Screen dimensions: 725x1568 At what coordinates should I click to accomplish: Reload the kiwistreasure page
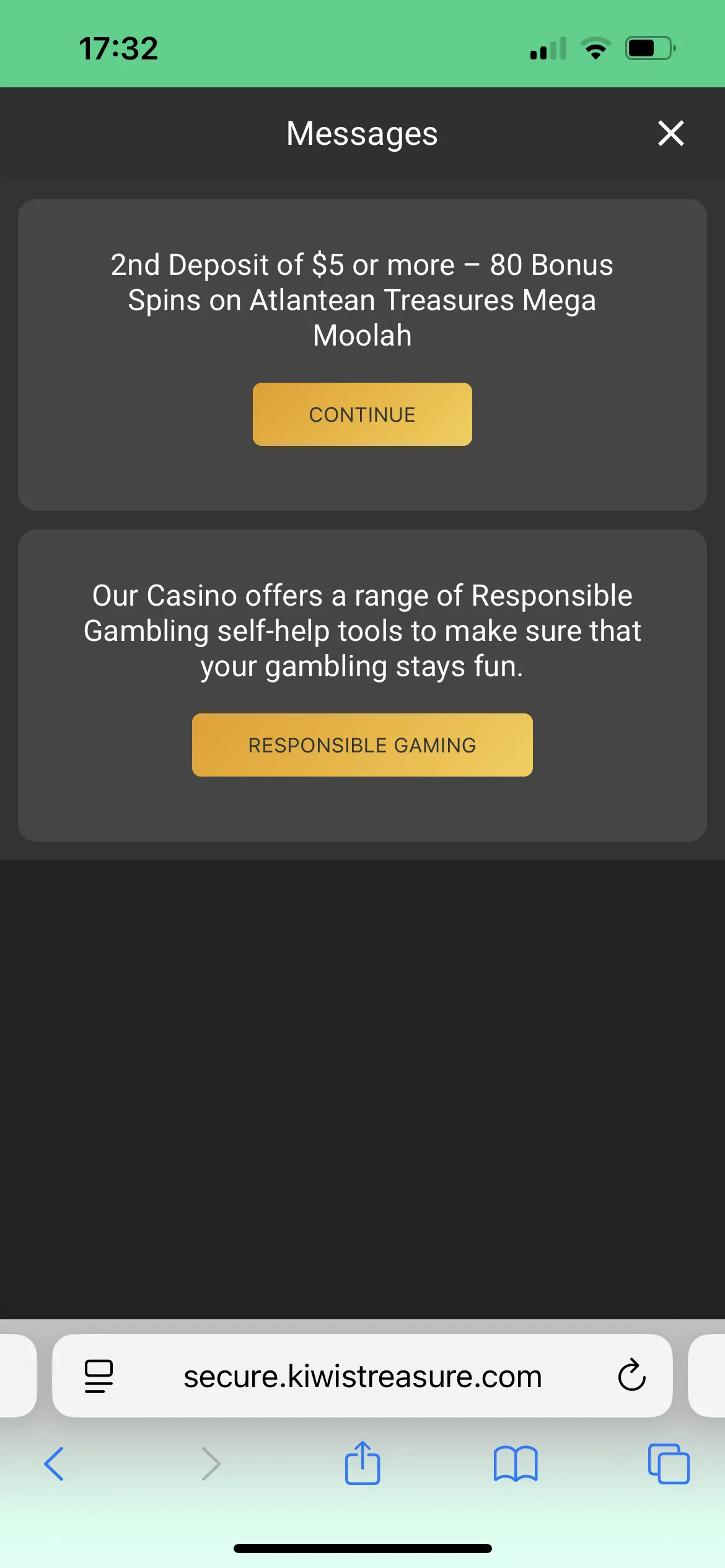(x=631, y=1376)
